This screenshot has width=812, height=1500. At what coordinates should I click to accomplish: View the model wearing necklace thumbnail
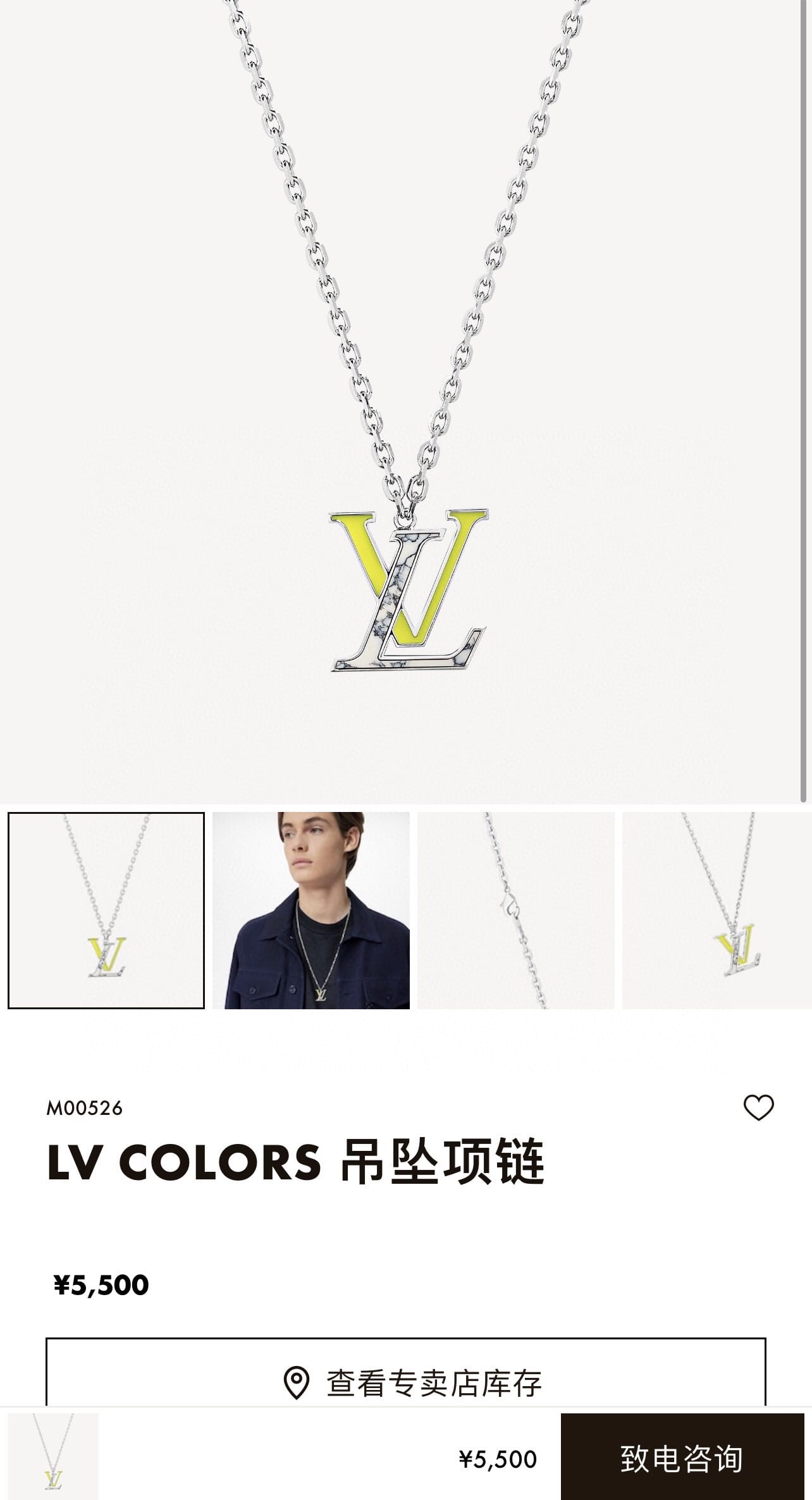click(x=311, y=910)
